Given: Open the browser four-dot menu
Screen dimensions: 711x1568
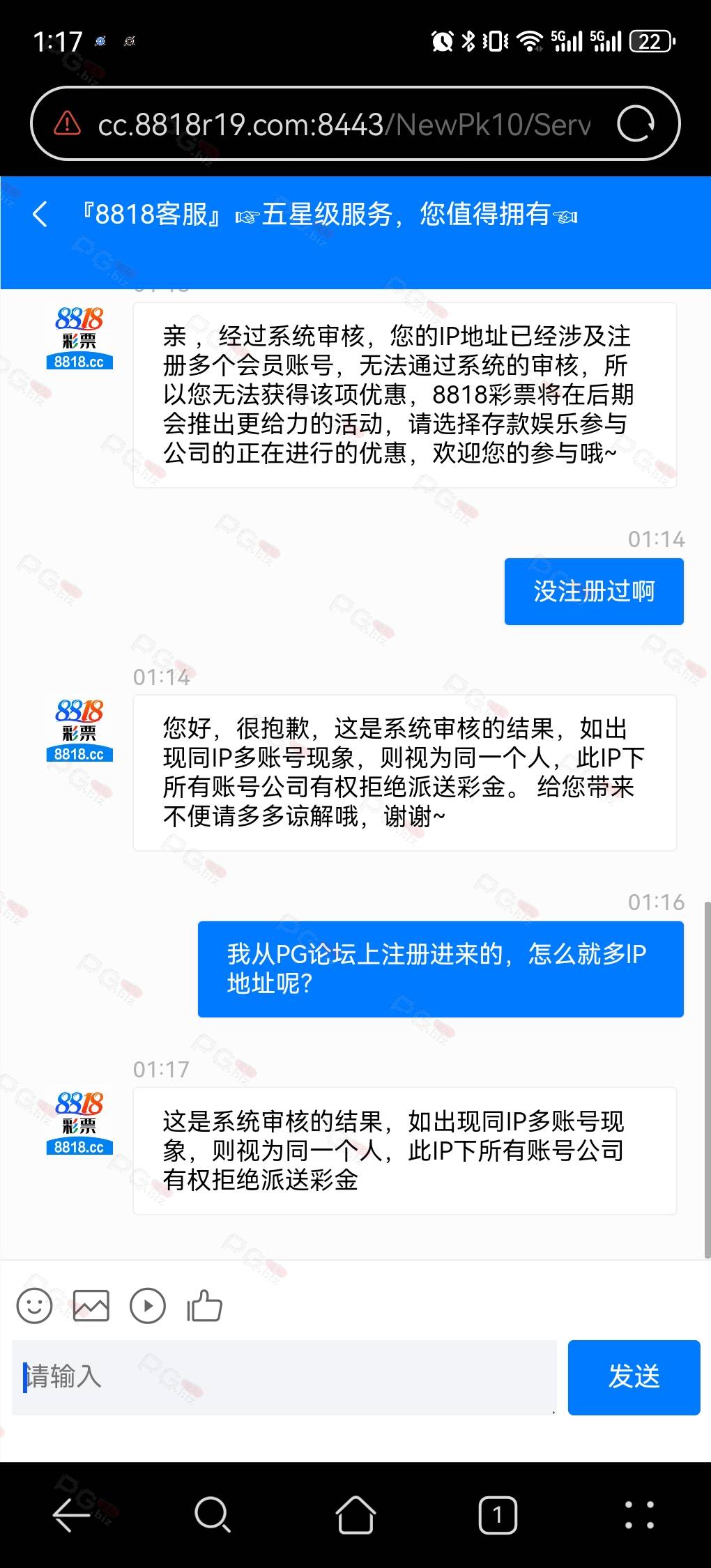Looking at the screenshot, I should click(639, 1514).
